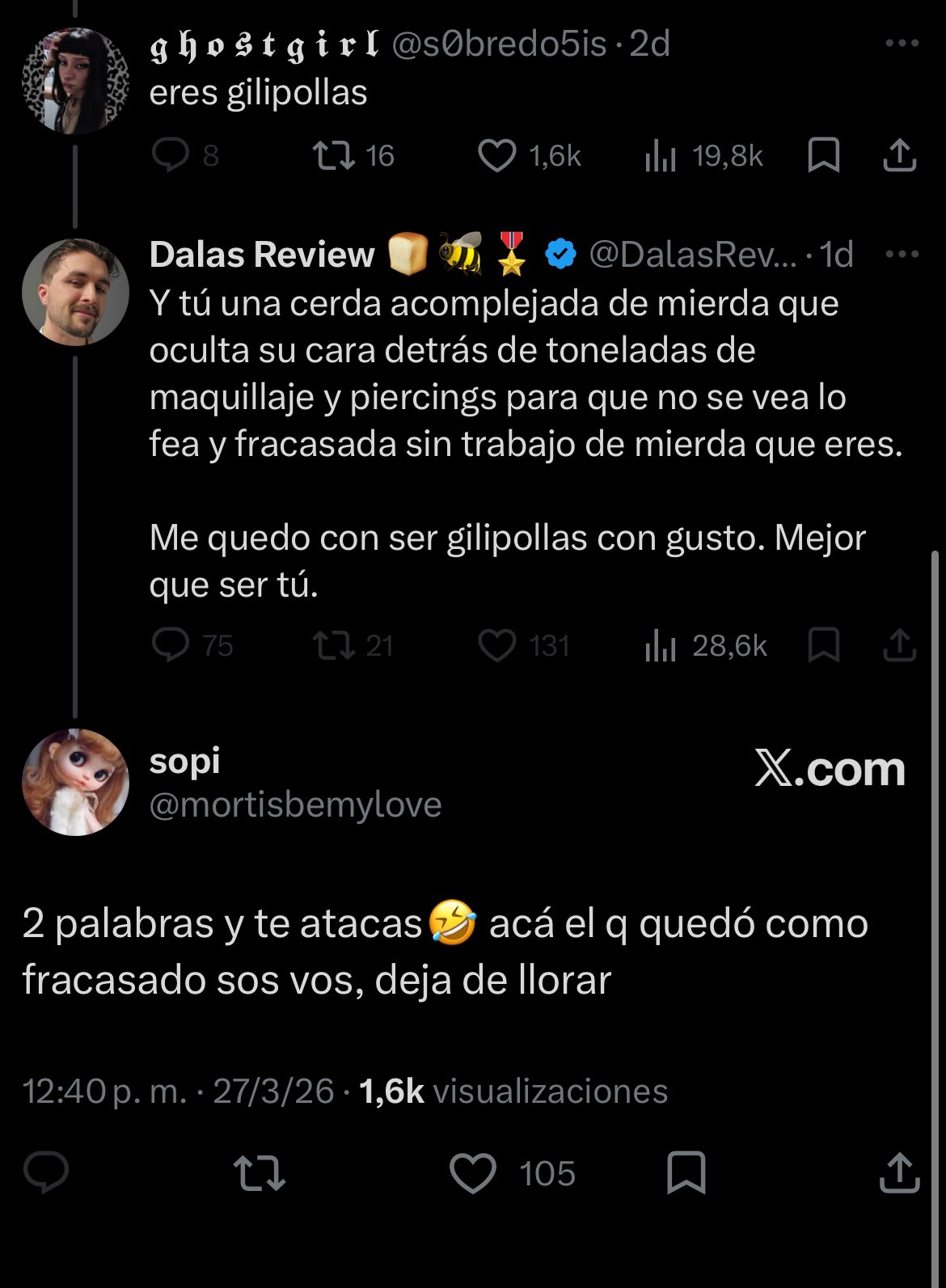Screen dimensions: 946x1288
Task: Retweet ghostgirl's tweet
Action: [334, 155]
